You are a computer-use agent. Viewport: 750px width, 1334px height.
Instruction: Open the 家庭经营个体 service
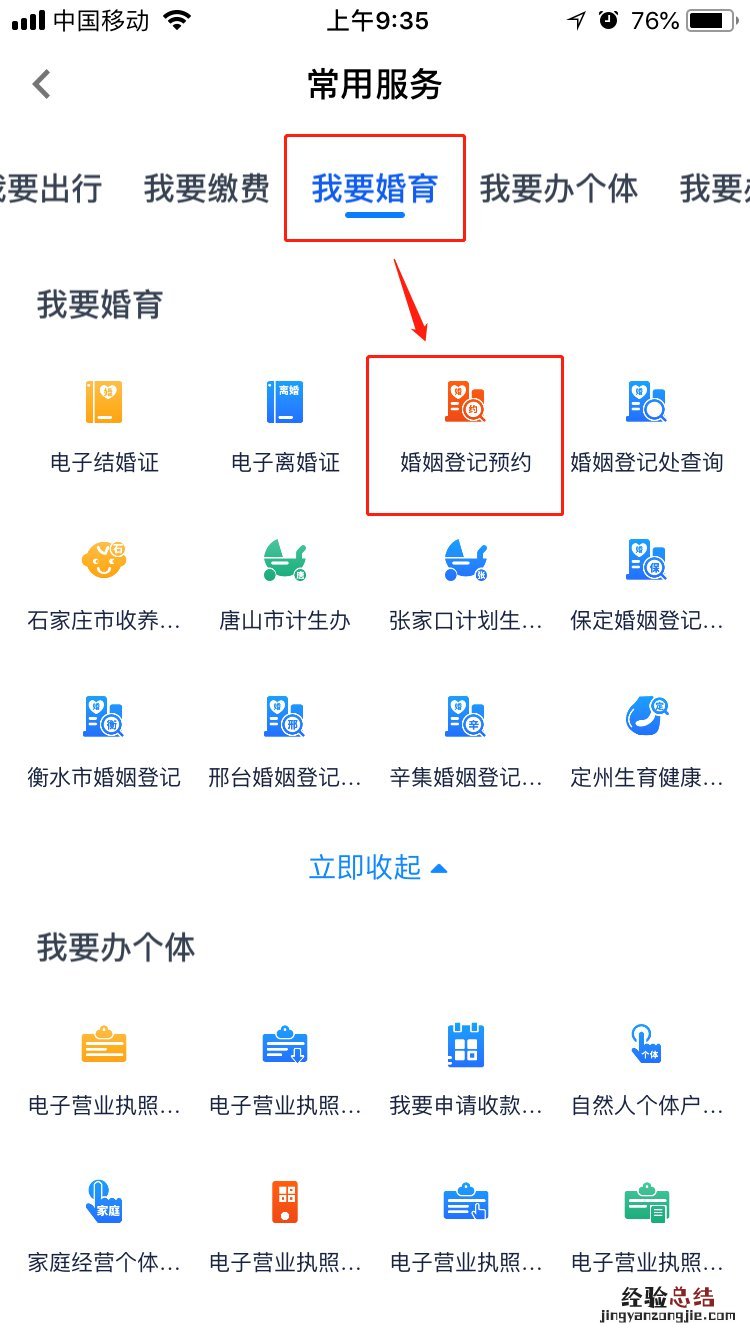click(x=104, y=1225)
